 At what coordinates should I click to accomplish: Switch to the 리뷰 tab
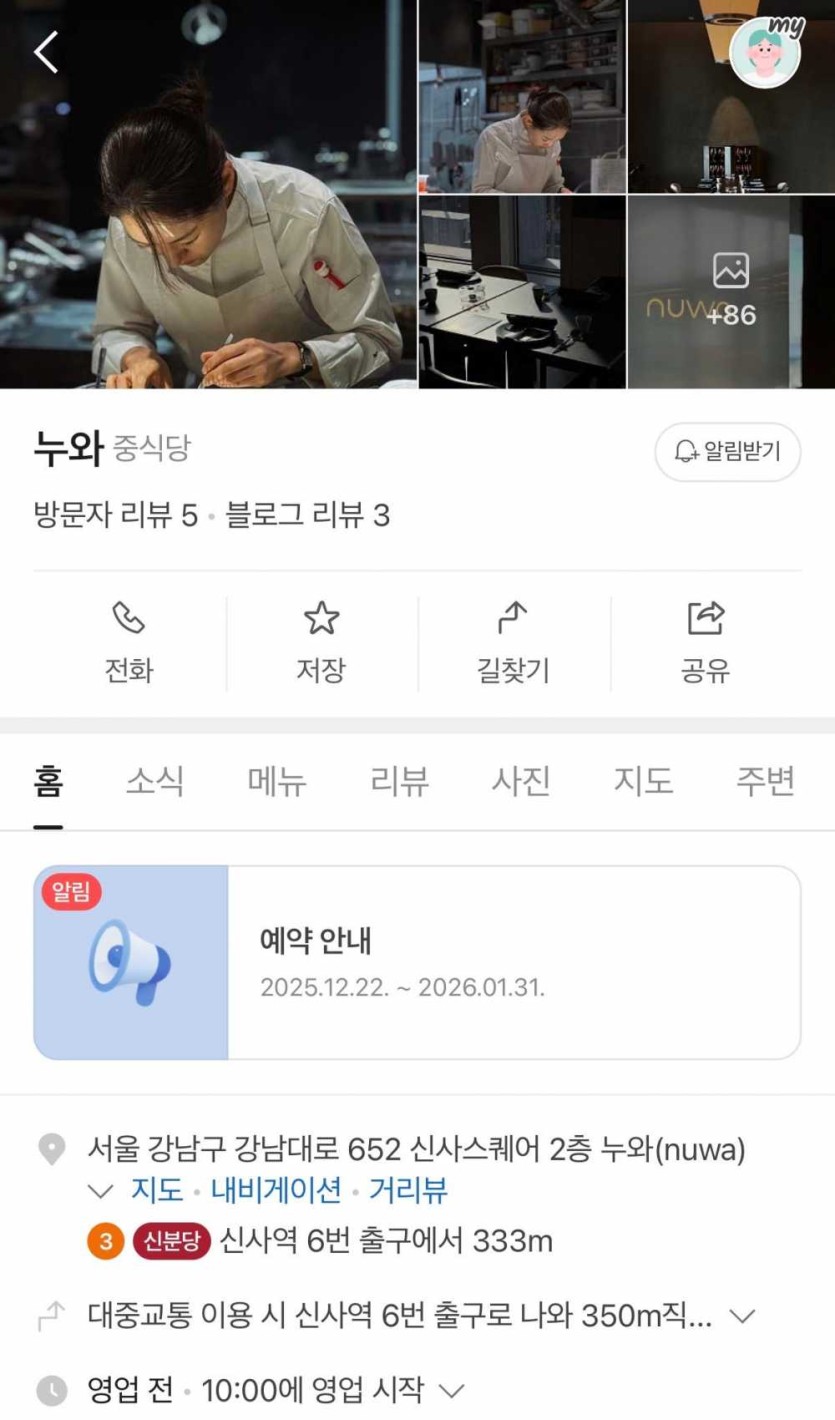click(x=399, y=781)
